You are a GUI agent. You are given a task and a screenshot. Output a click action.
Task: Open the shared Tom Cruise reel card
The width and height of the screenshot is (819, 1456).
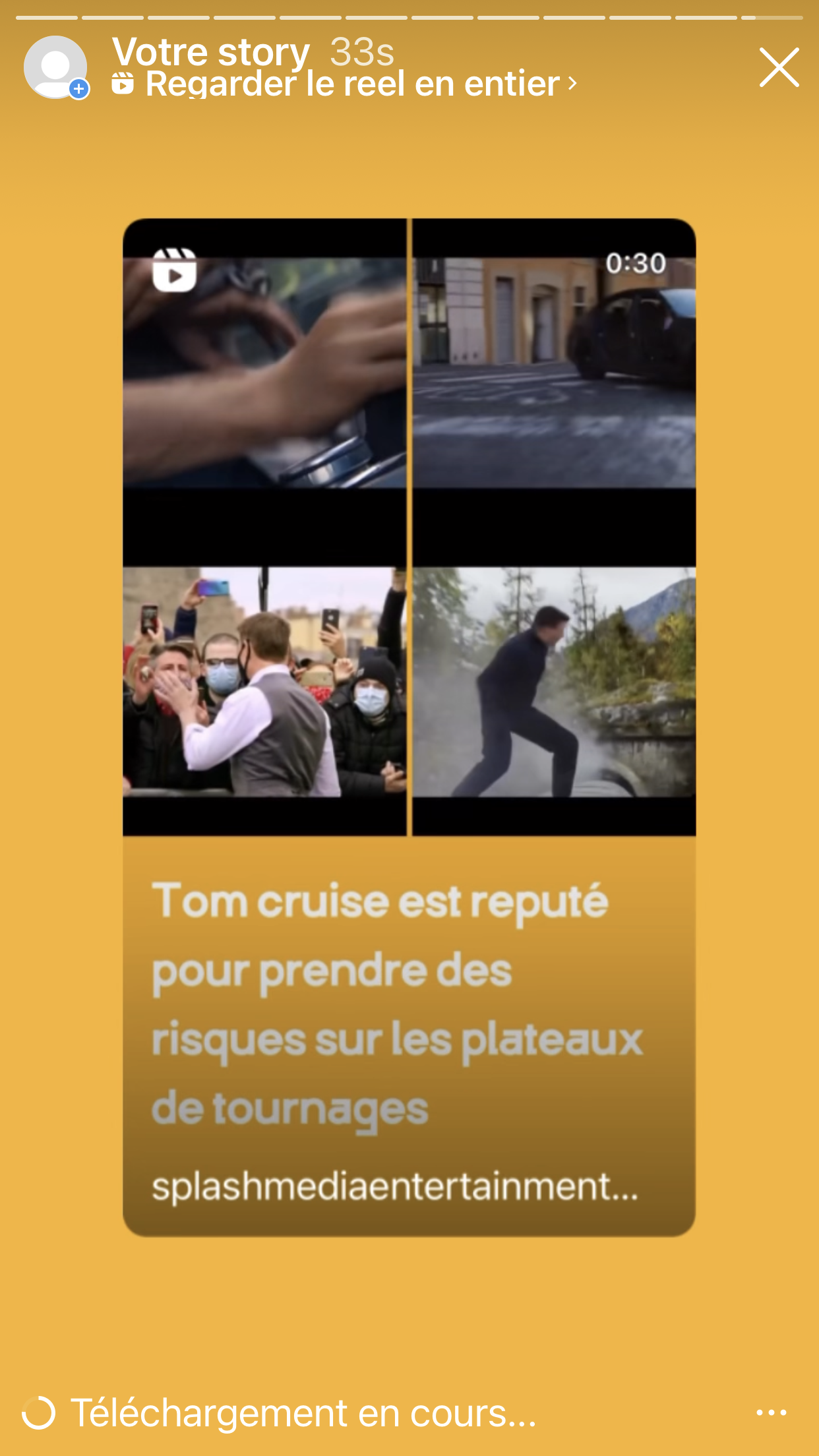click(409, 727)
